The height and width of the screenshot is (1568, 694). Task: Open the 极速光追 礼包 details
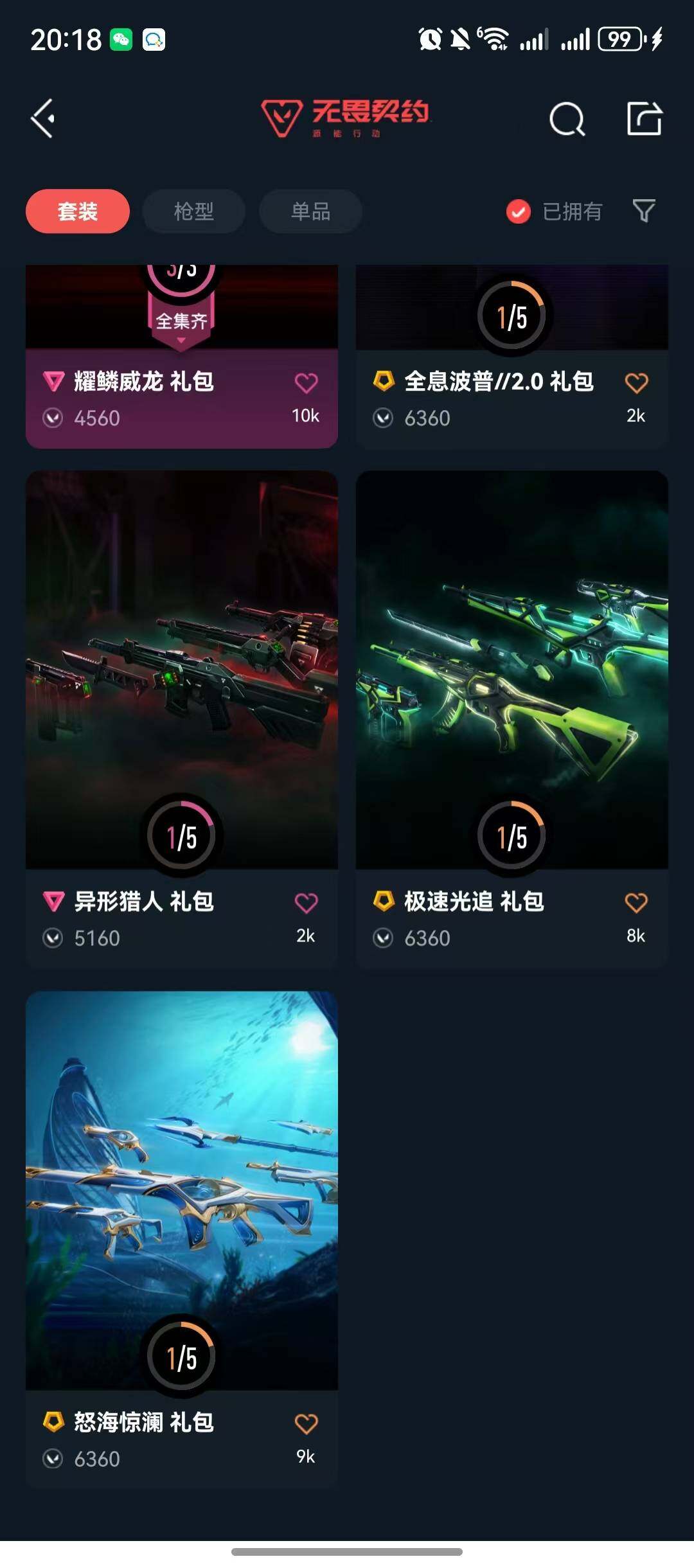click(511, 675)
